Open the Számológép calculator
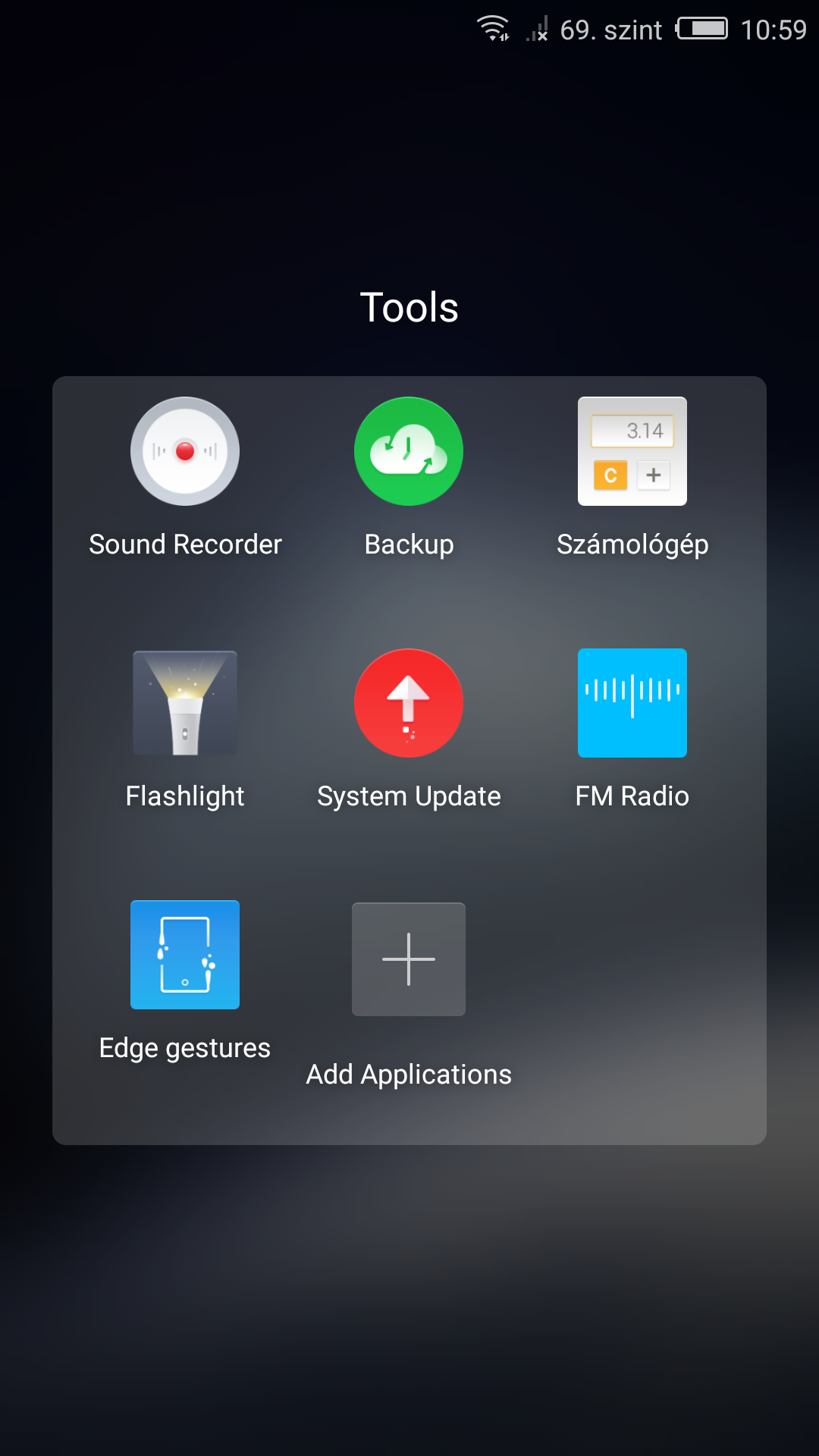Screen dimensions: 819x1456 [632, 451]
